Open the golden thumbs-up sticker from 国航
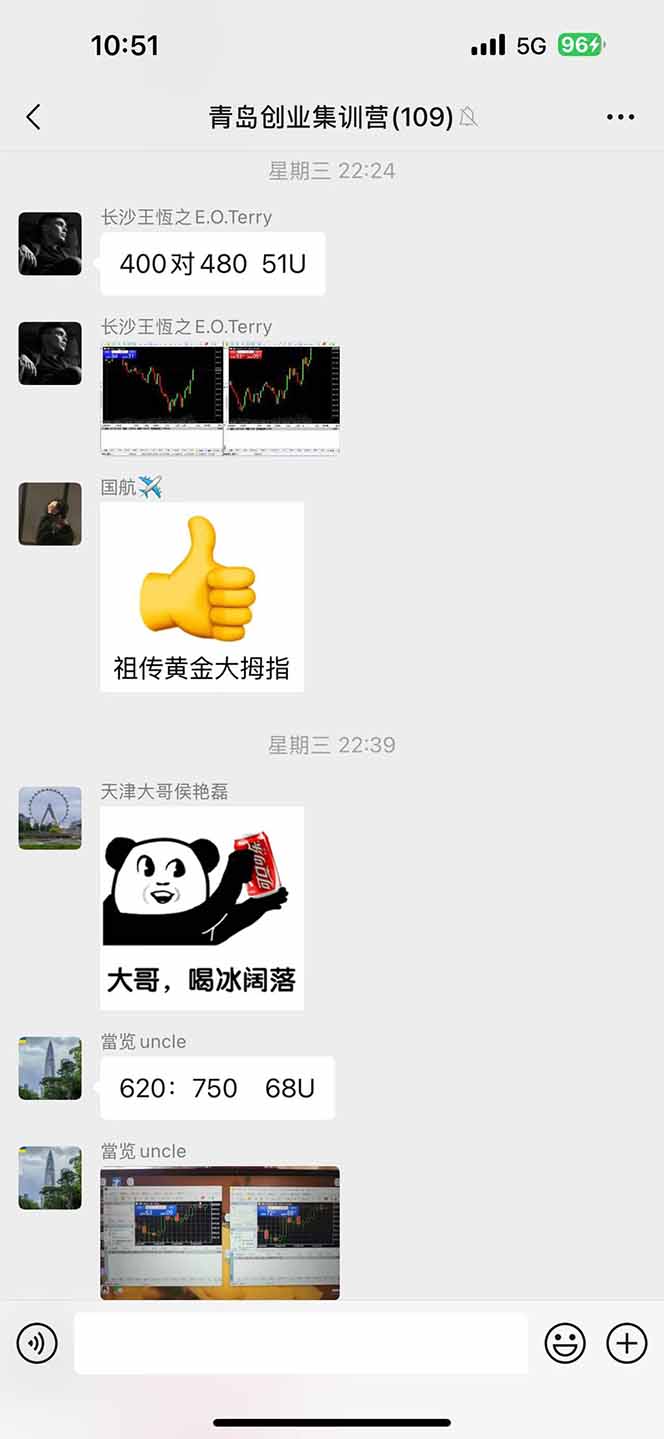The image size is (664, 1439). 202,597
